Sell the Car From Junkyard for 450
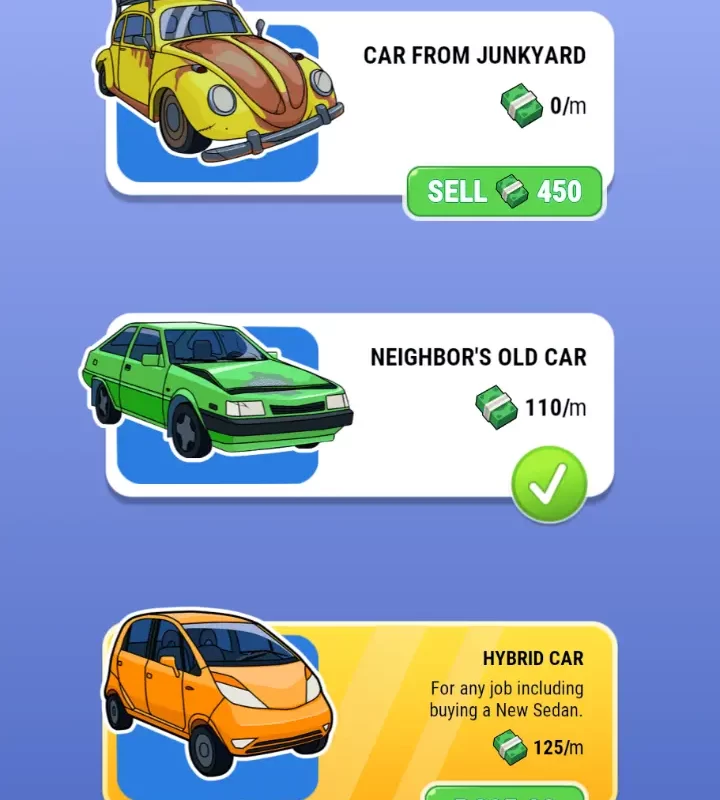Screen dimensions: 720x800 [504, 191]
